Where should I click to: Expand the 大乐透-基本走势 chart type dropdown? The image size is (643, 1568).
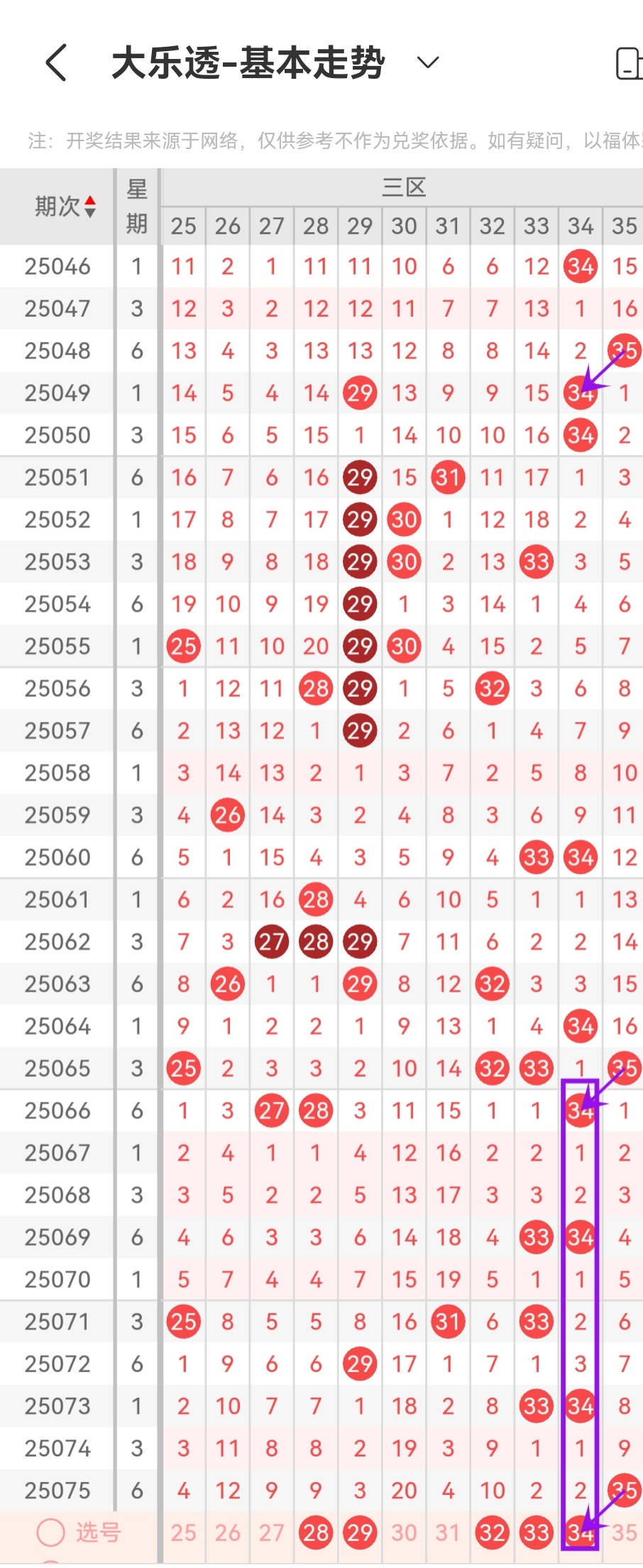(427, 63)
